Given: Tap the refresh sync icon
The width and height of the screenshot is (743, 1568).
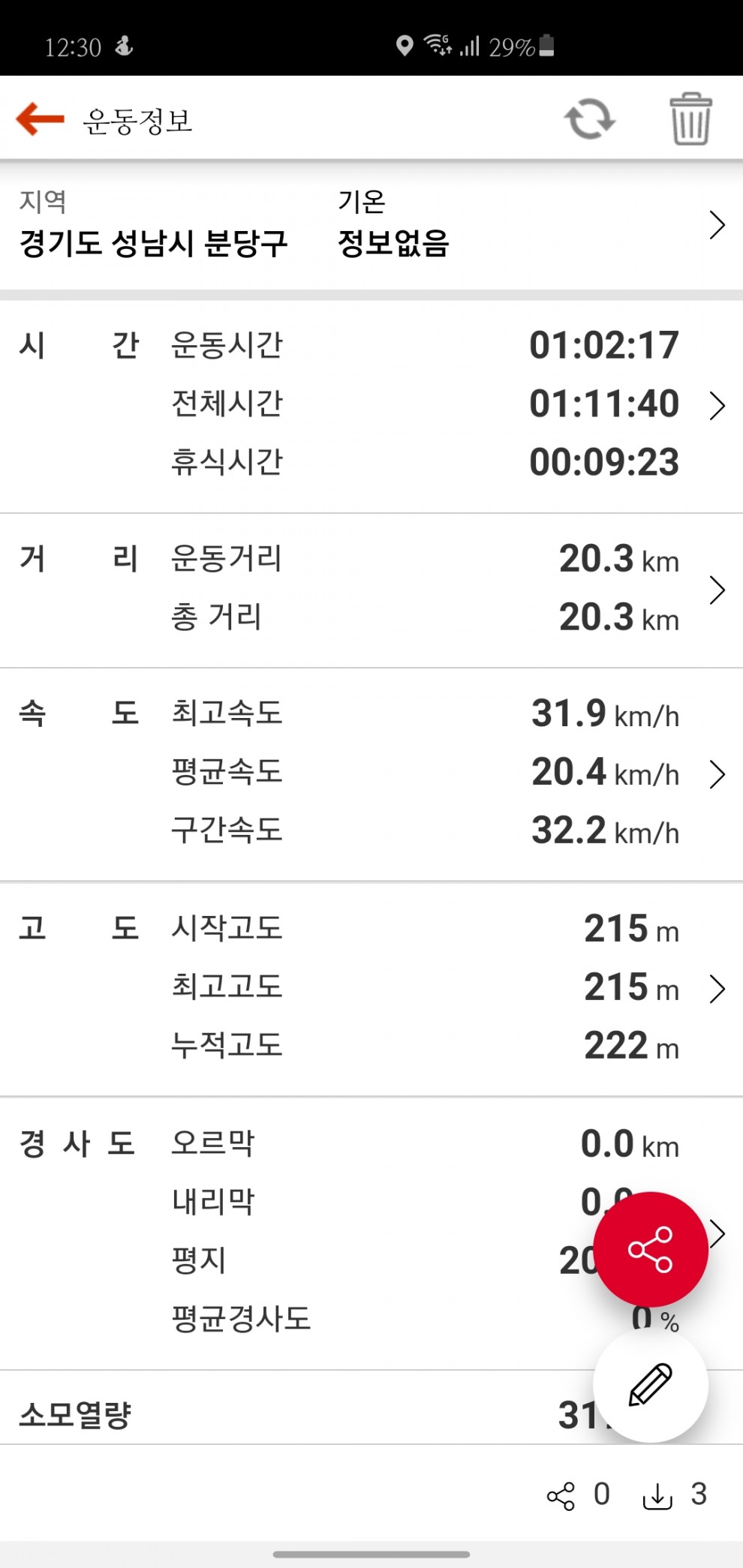Looking at the screenshot, I should pos(590,119).
